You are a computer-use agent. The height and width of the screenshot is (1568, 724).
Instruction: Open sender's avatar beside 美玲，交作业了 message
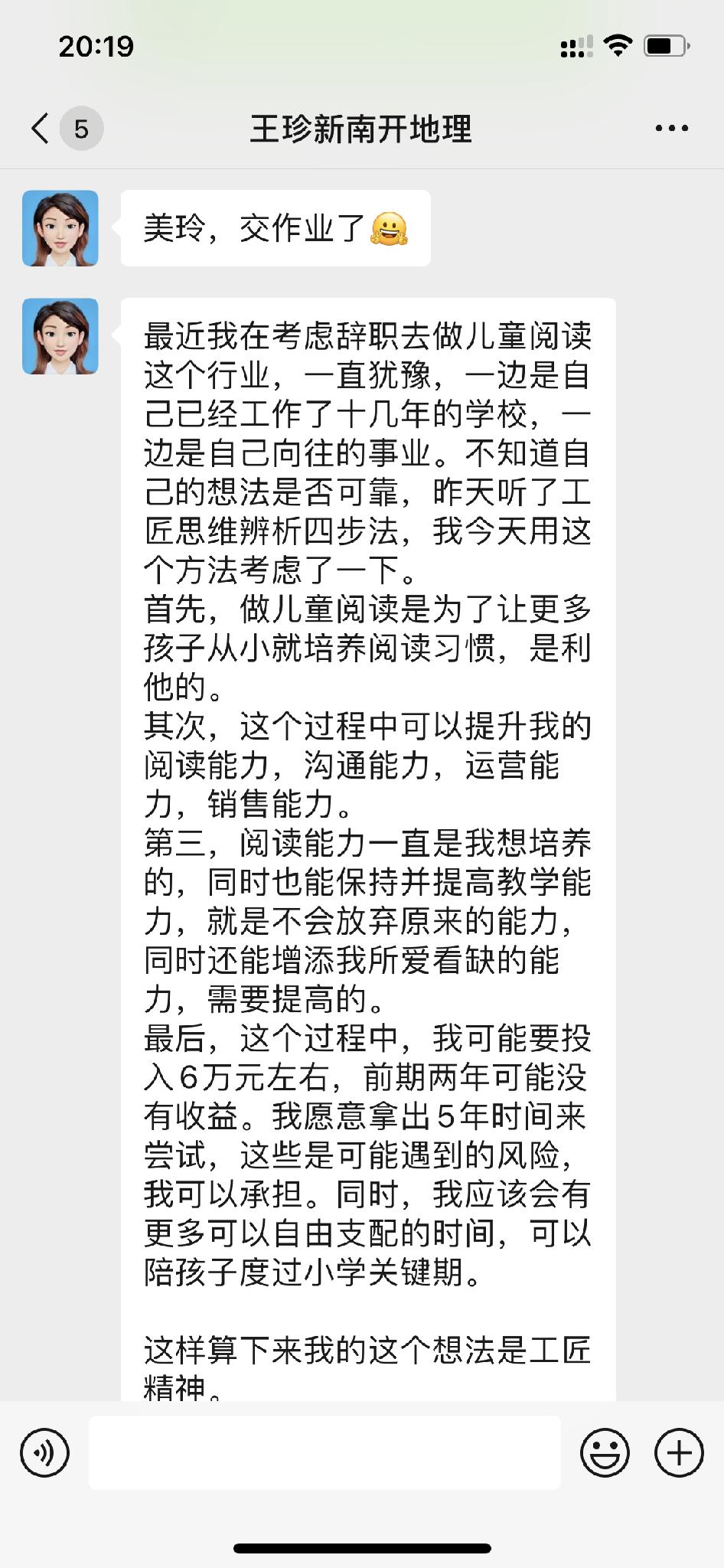60,228
